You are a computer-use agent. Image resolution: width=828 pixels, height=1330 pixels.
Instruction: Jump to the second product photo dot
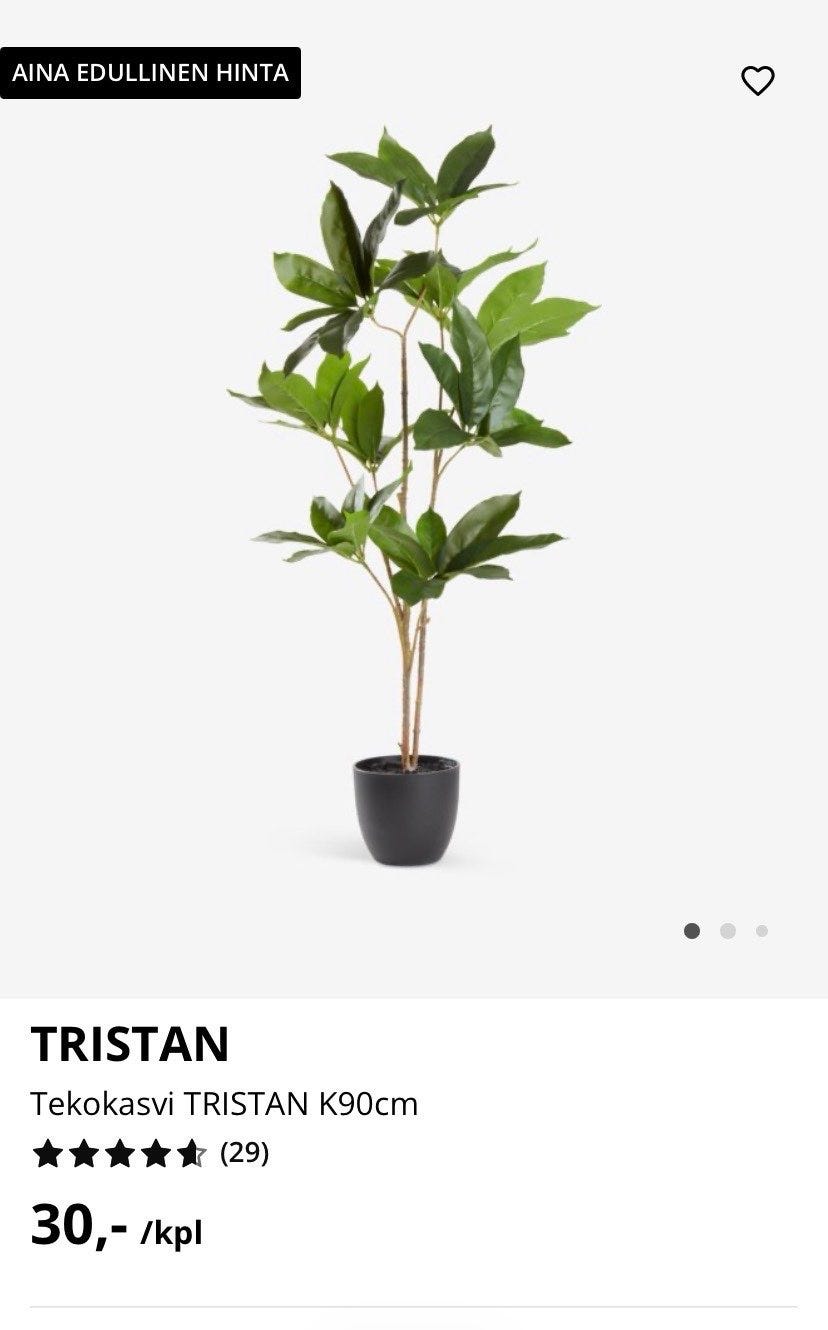click(728, 931)
